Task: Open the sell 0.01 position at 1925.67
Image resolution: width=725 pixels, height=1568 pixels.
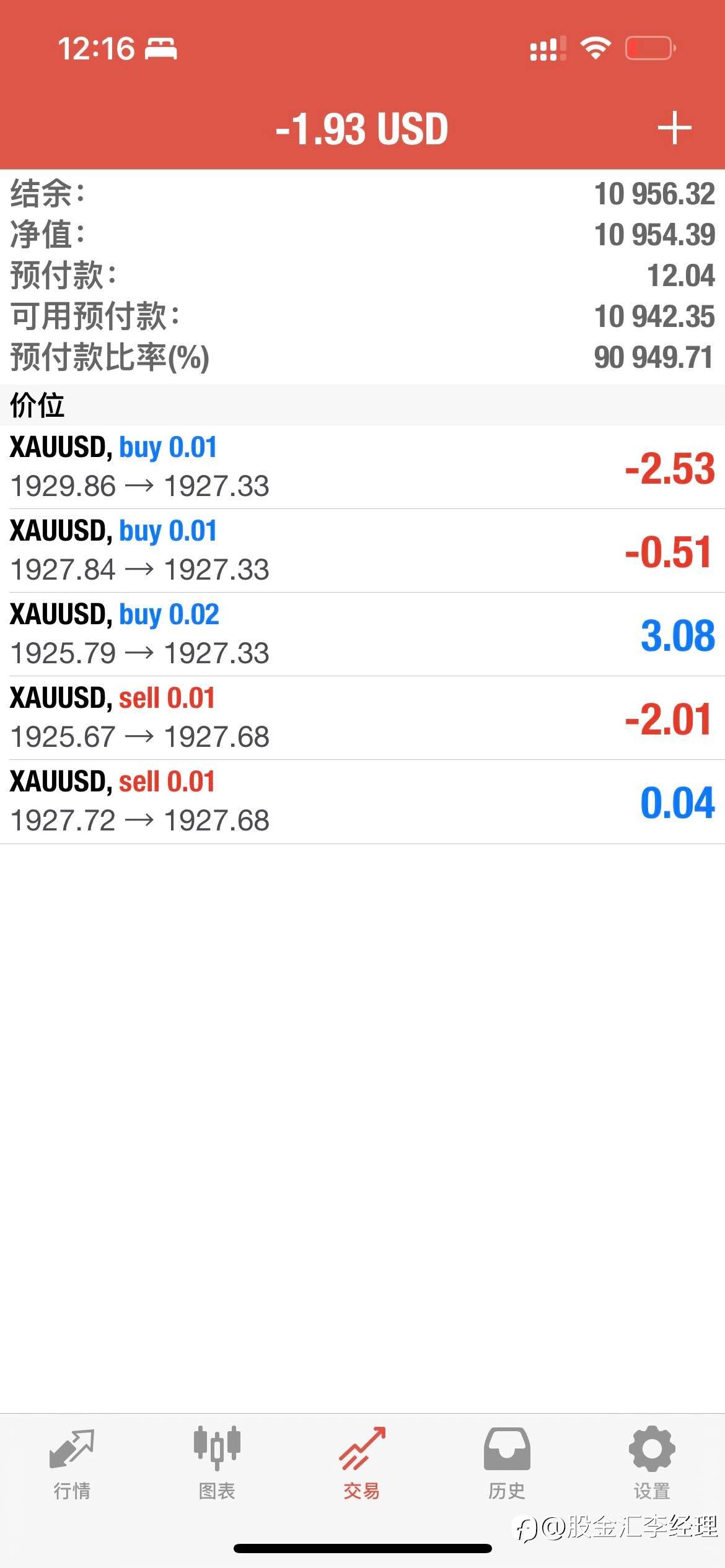Action: [362, 718]
